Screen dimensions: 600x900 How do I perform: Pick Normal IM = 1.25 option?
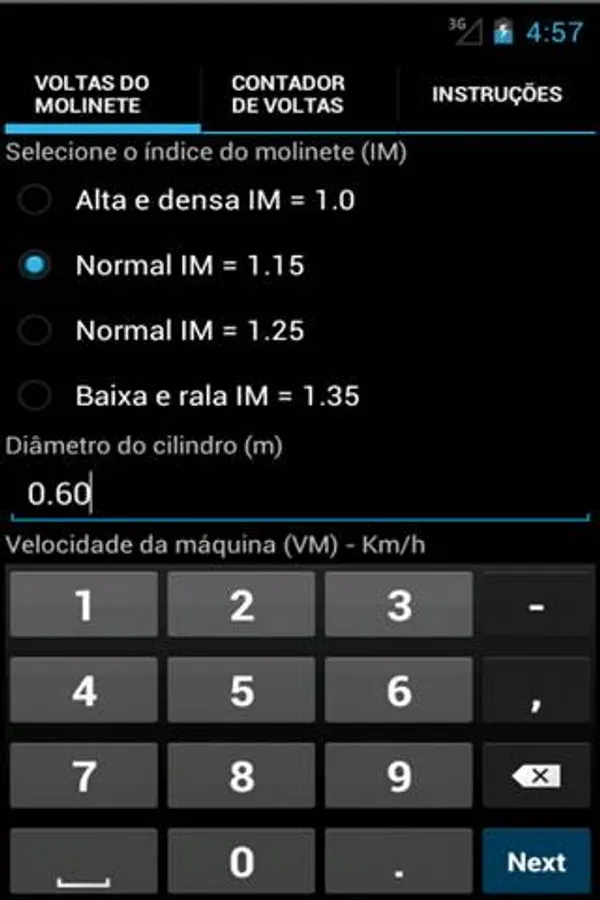point(36,331)
